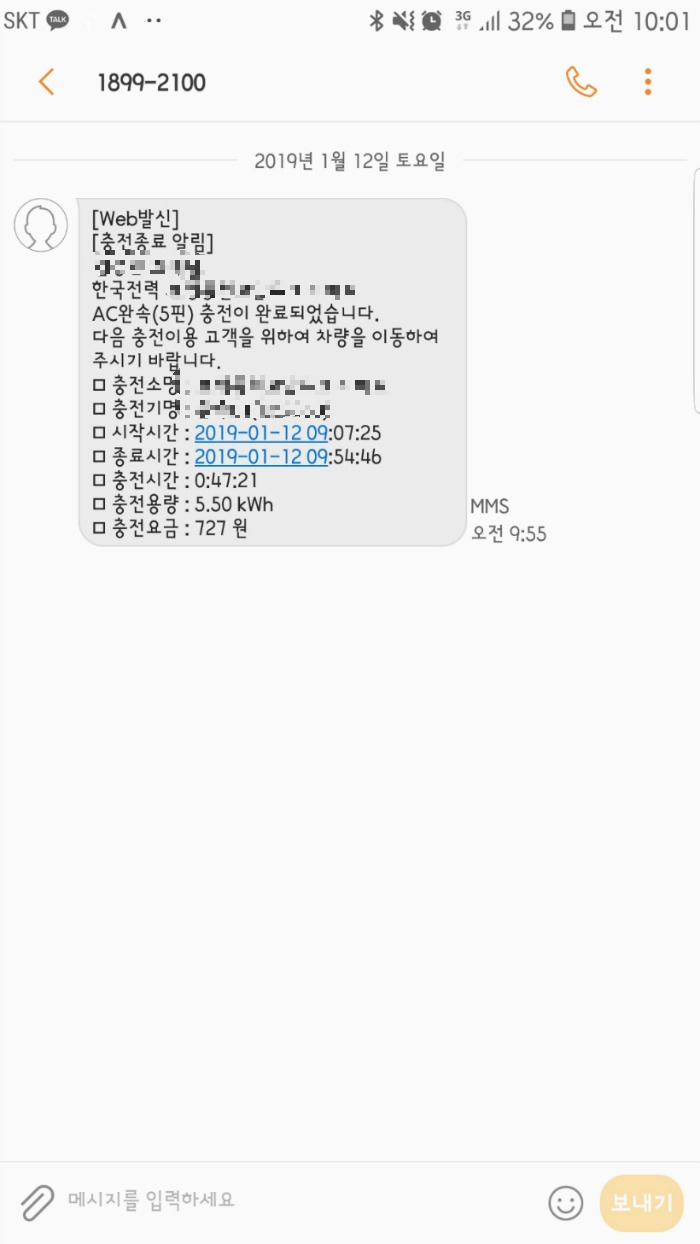Screen dimensions: 700x1244
Task: Open the three-dot overflow menu
Action: 648,82
